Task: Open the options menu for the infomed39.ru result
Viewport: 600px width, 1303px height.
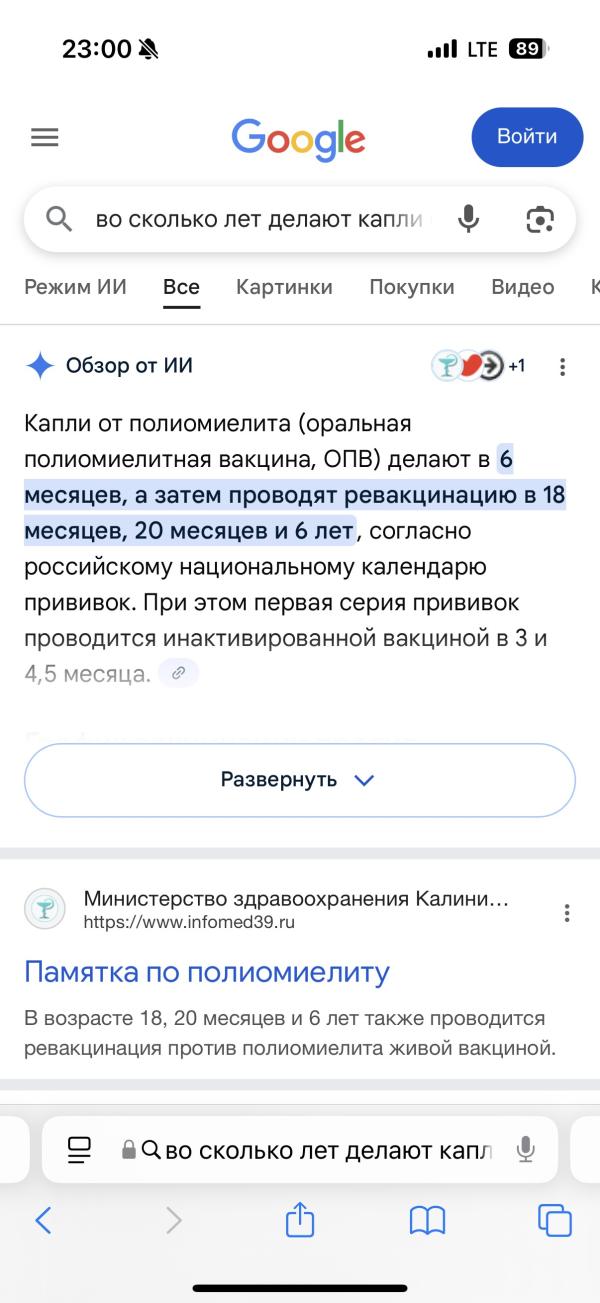Action: tap(567, 913)
